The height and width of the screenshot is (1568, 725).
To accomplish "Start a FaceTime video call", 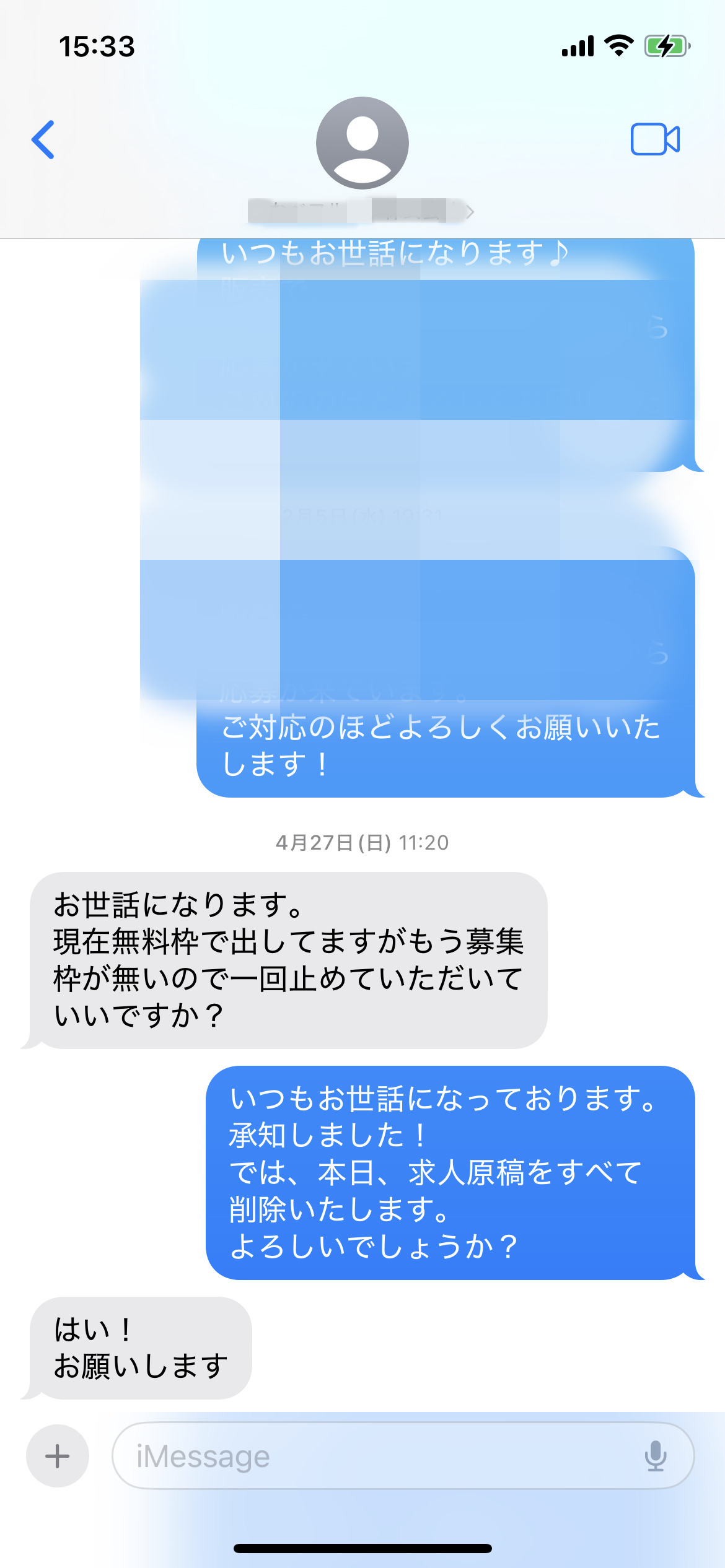I will pyautogui.click(x=655, y=139).
